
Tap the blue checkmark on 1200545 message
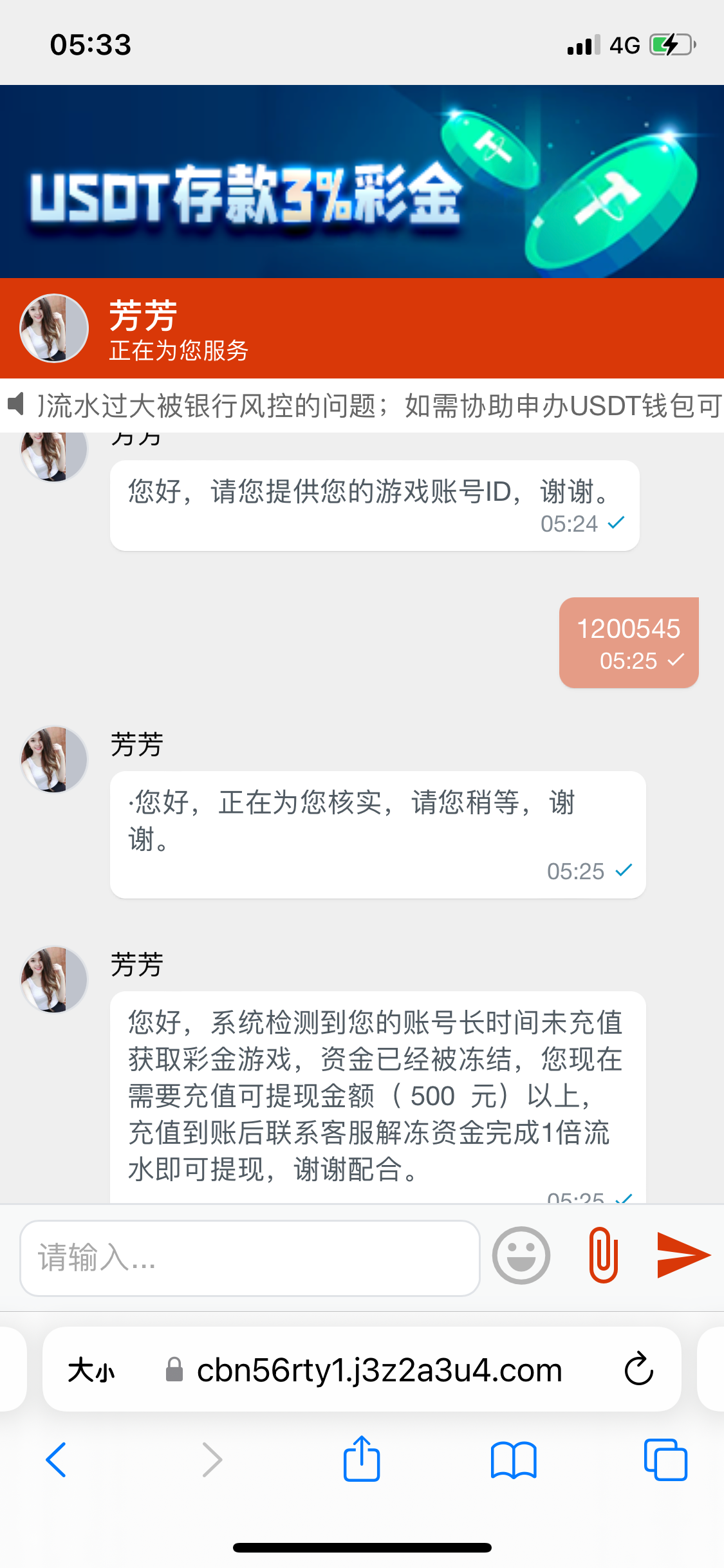click(675, 659)
